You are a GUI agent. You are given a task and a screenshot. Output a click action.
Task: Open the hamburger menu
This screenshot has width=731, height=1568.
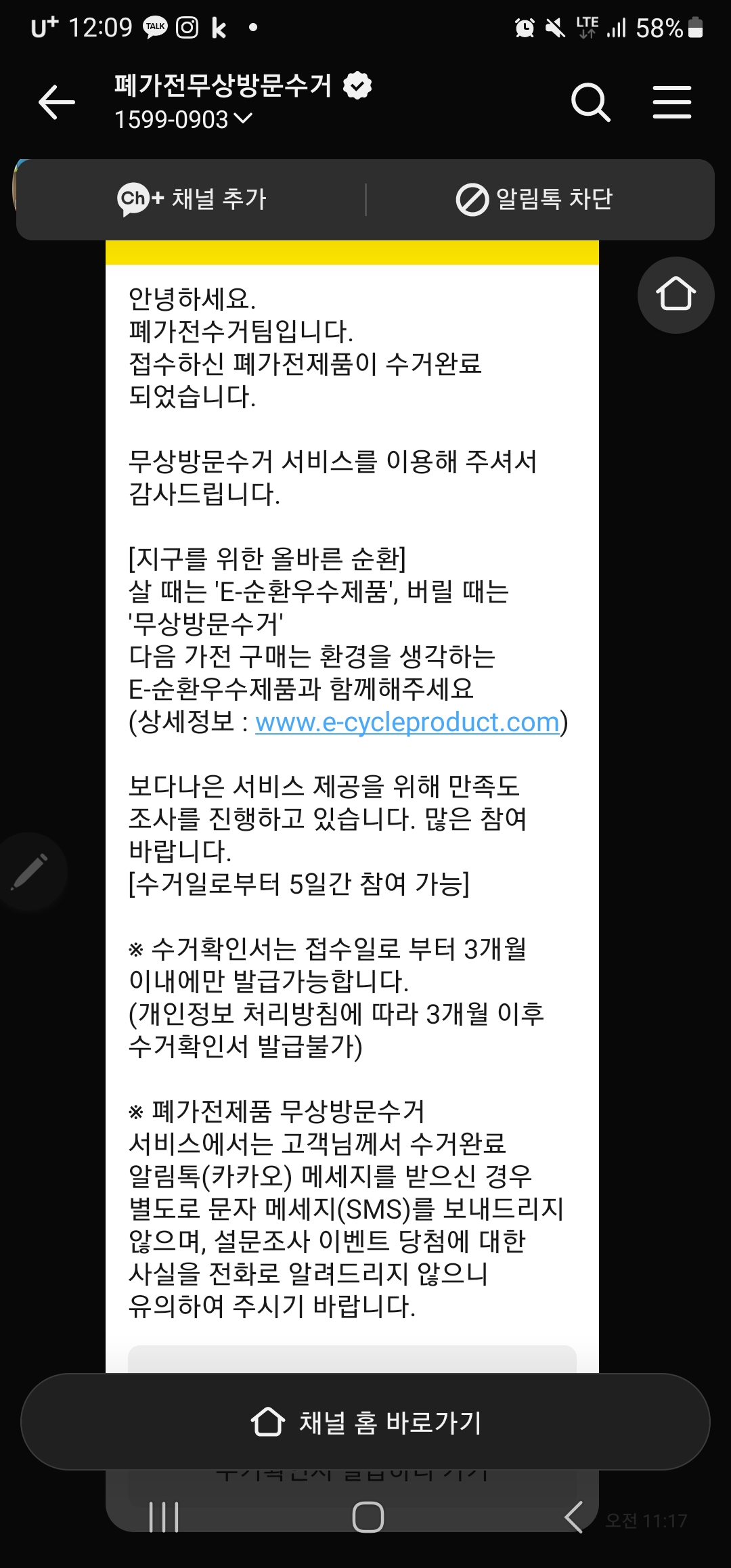(671, 102)
